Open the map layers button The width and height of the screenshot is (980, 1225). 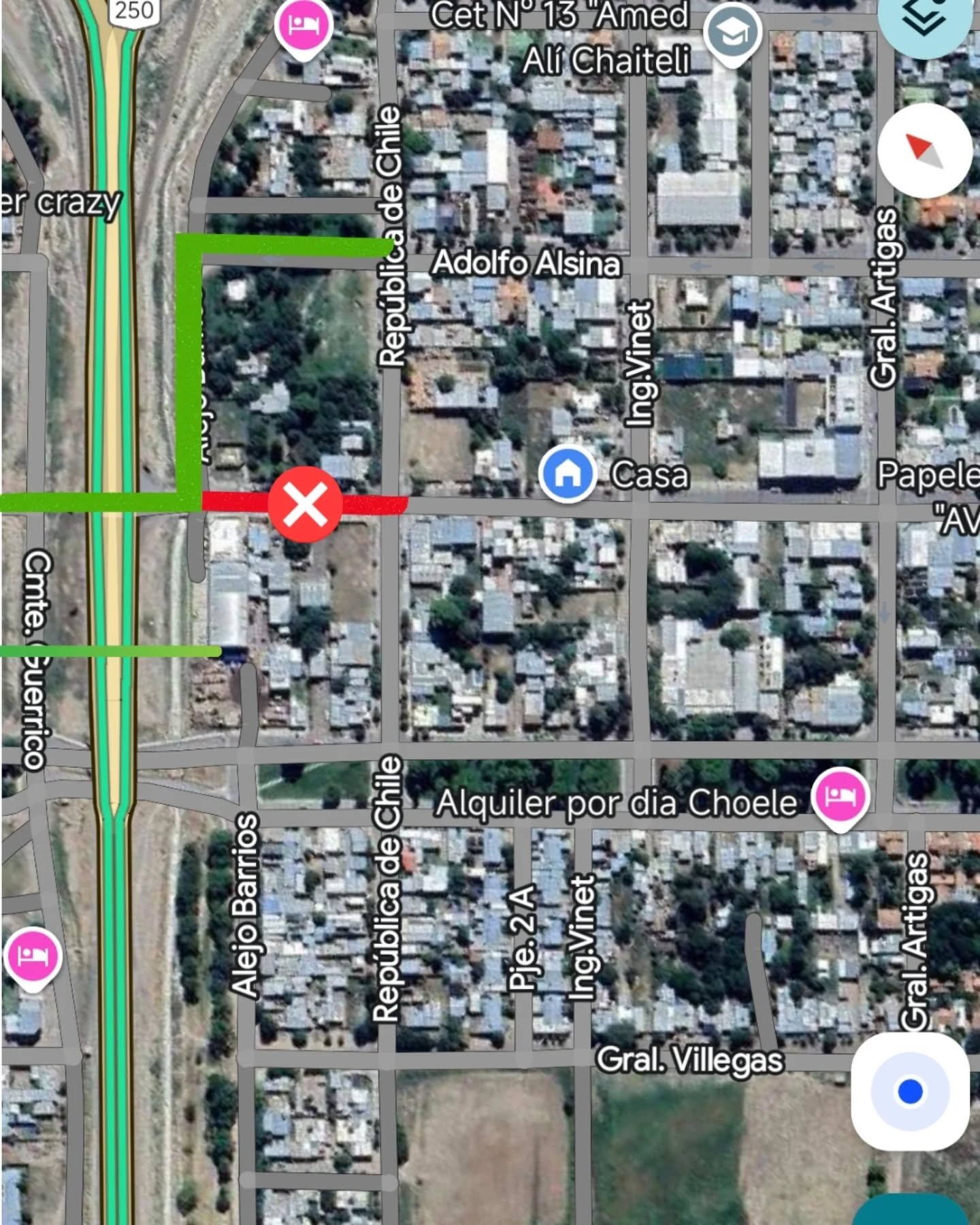926,20
